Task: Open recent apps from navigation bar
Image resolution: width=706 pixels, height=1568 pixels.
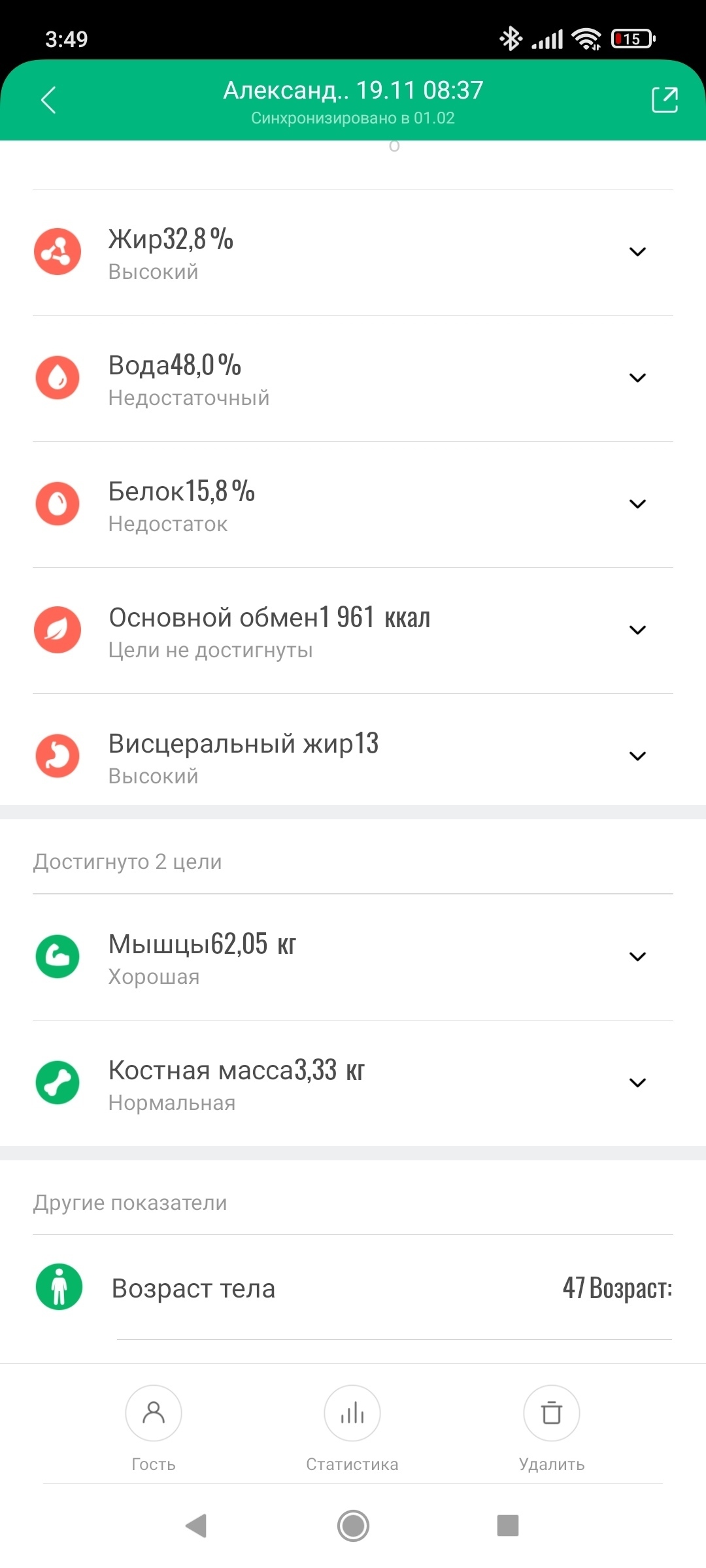Action: (508, 1526)
